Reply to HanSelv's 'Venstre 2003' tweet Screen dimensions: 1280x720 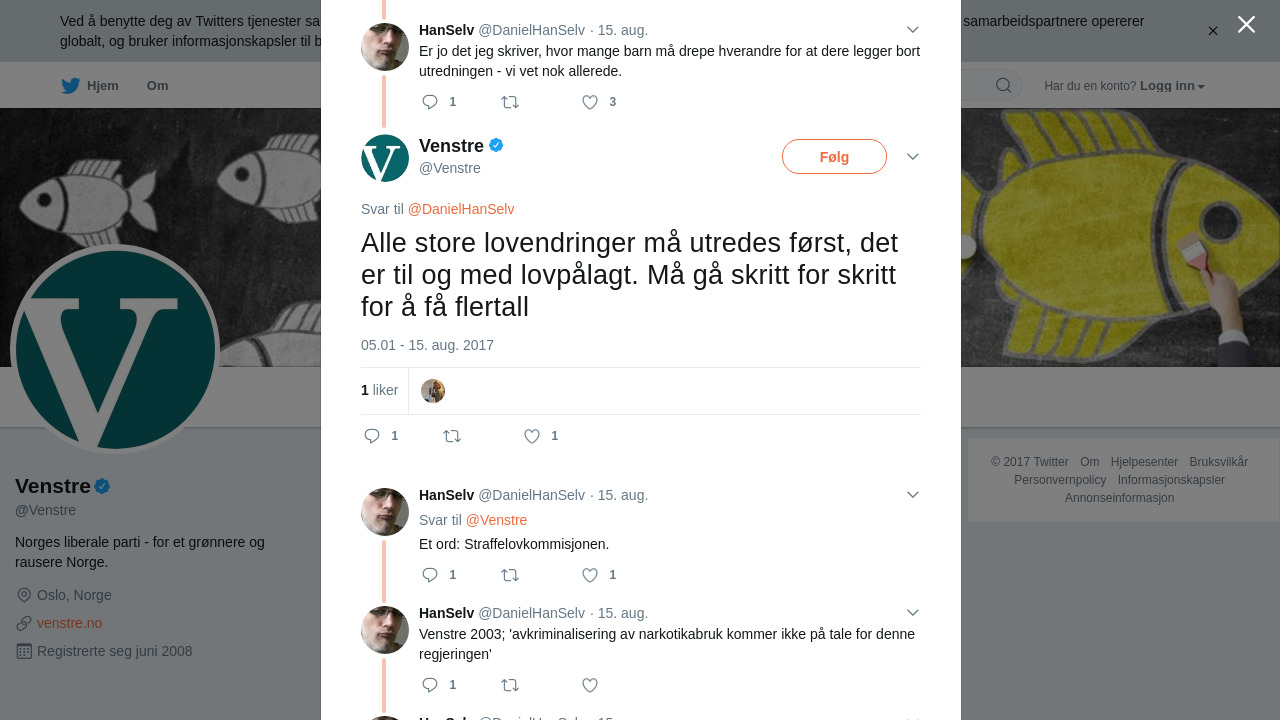click(430, 685)
